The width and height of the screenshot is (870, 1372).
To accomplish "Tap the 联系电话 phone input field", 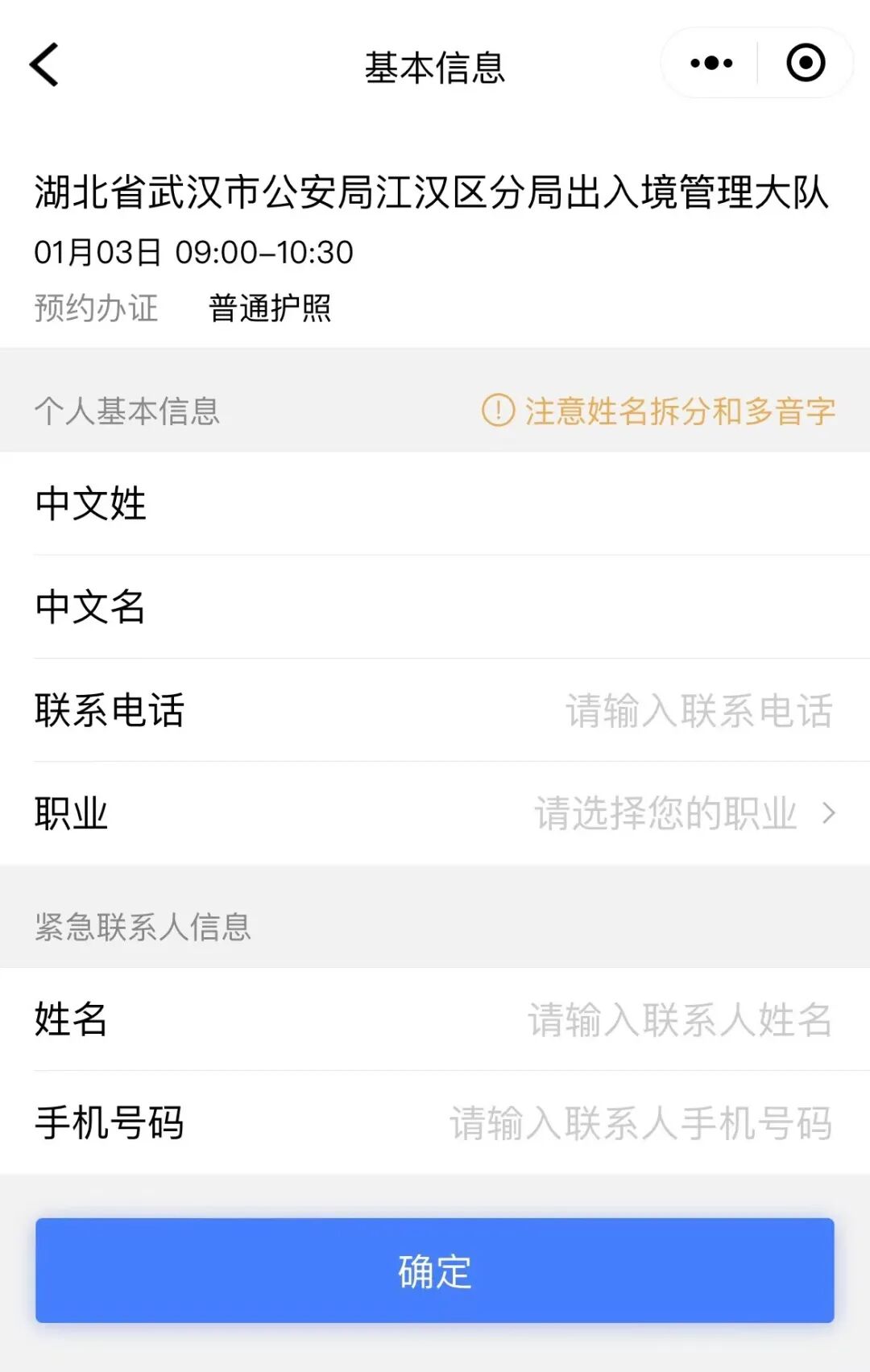I will coord(698,711).
